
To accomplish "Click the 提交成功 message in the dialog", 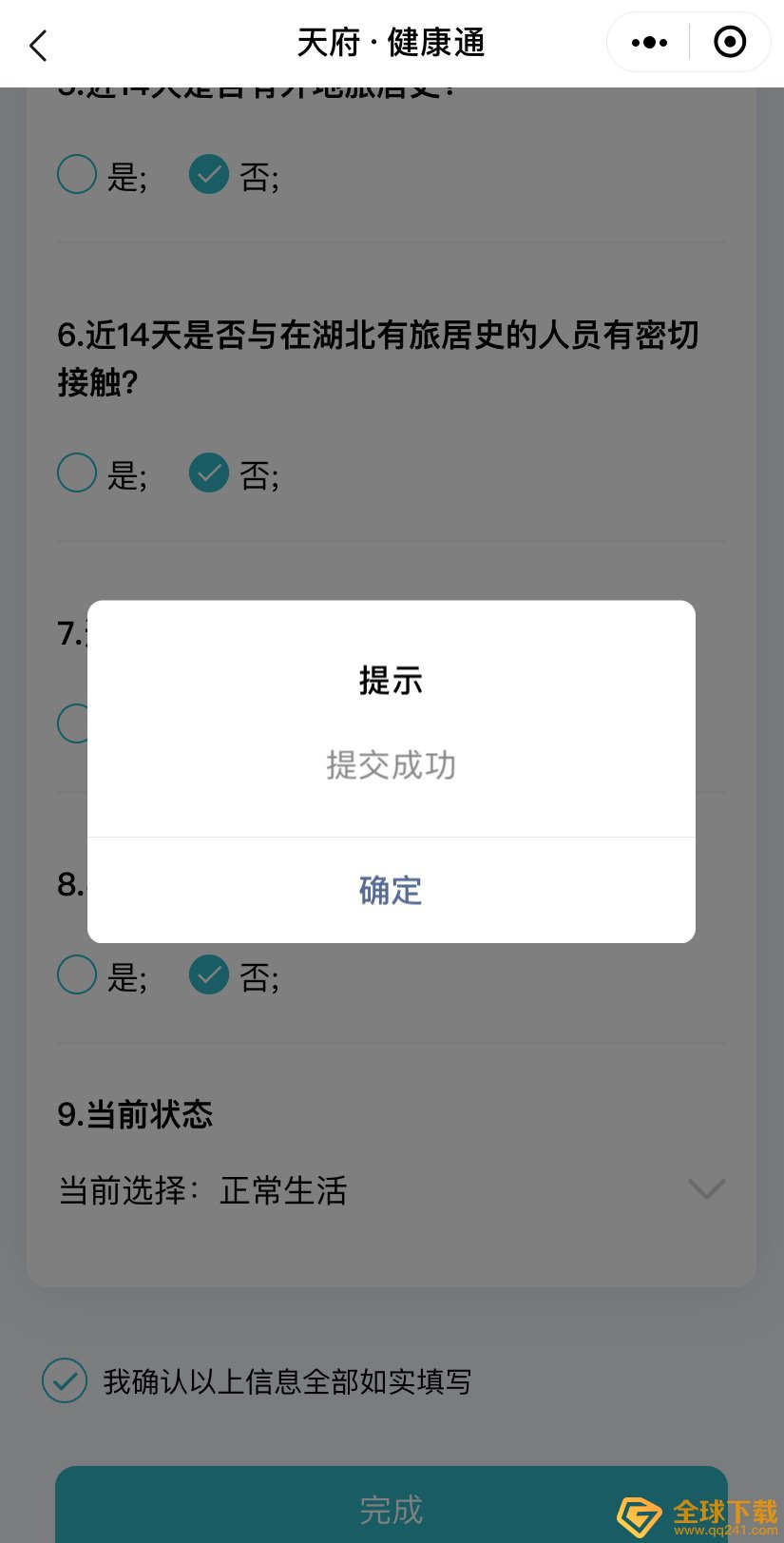I will point(391,765).
